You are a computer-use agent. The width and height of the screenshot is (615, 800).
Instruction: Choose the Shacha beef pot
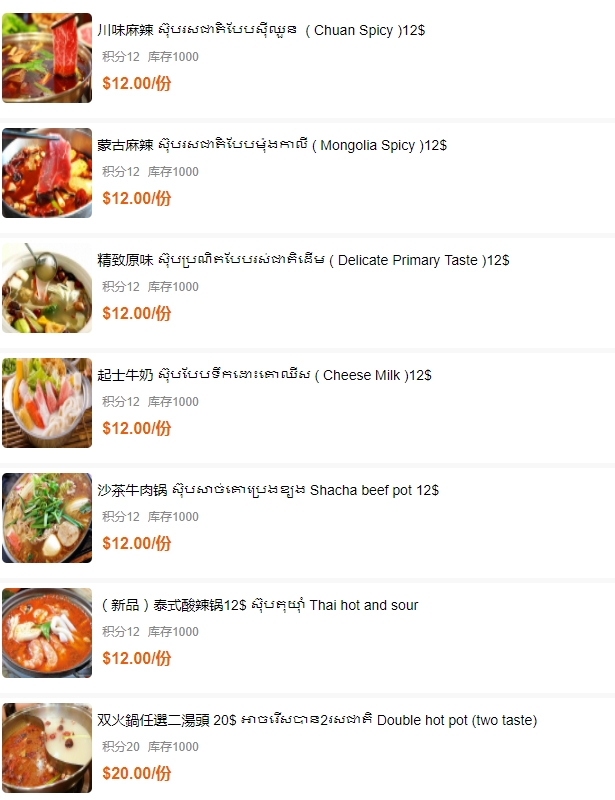coord(267,491)
